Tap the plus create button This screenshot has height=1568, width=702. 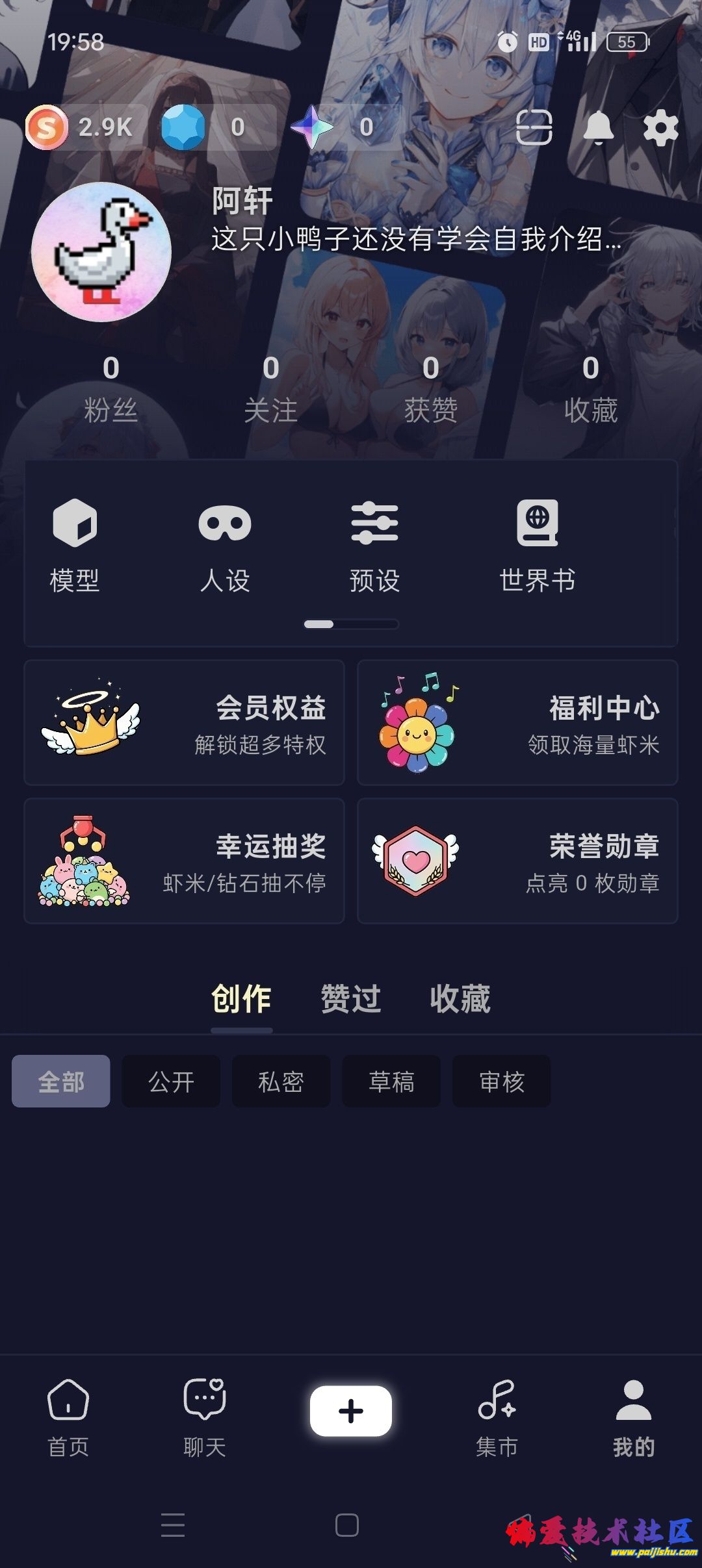tap(351, 1411)
